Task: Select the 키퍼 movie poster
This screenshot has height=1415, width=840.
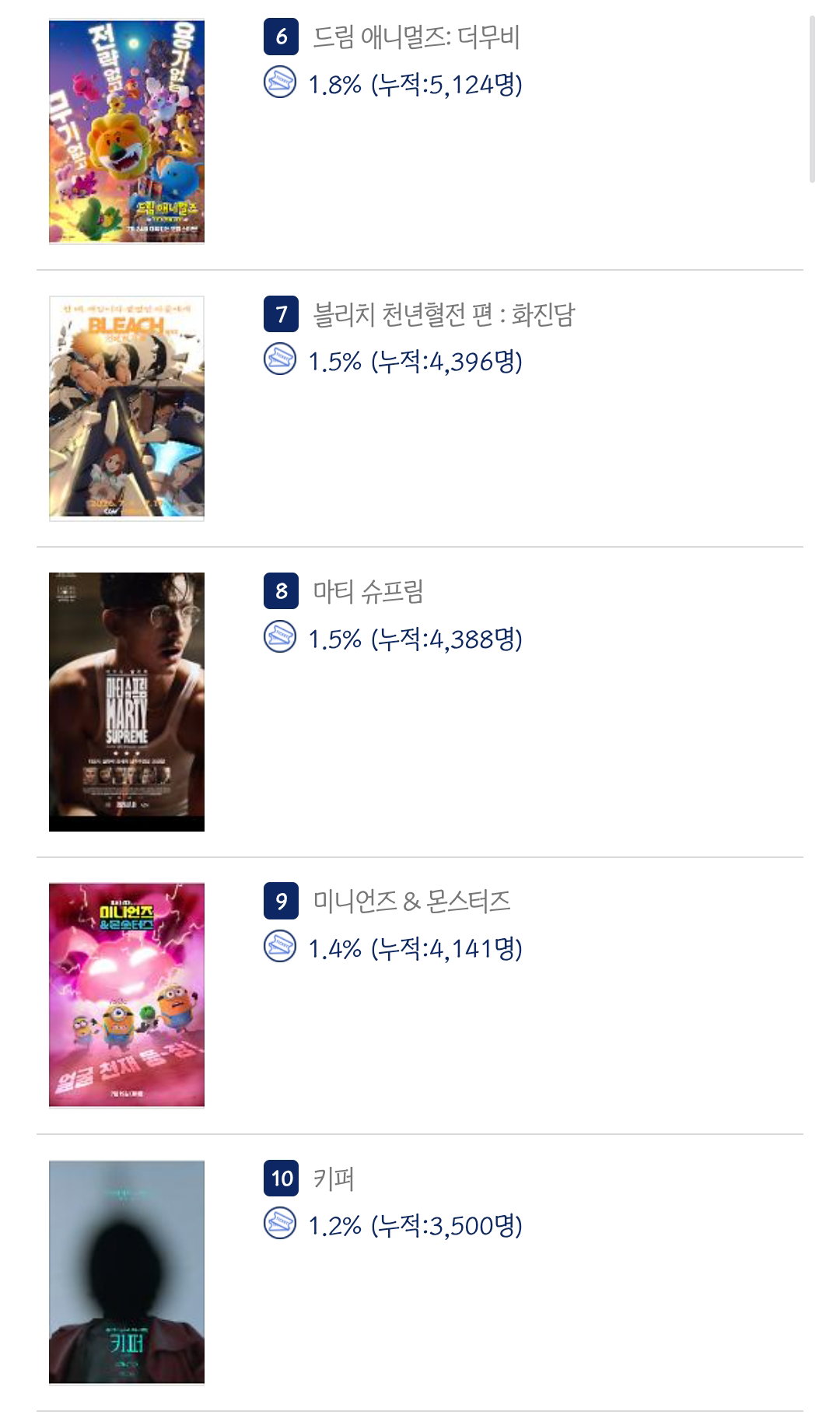Action: pos(127,1273)
